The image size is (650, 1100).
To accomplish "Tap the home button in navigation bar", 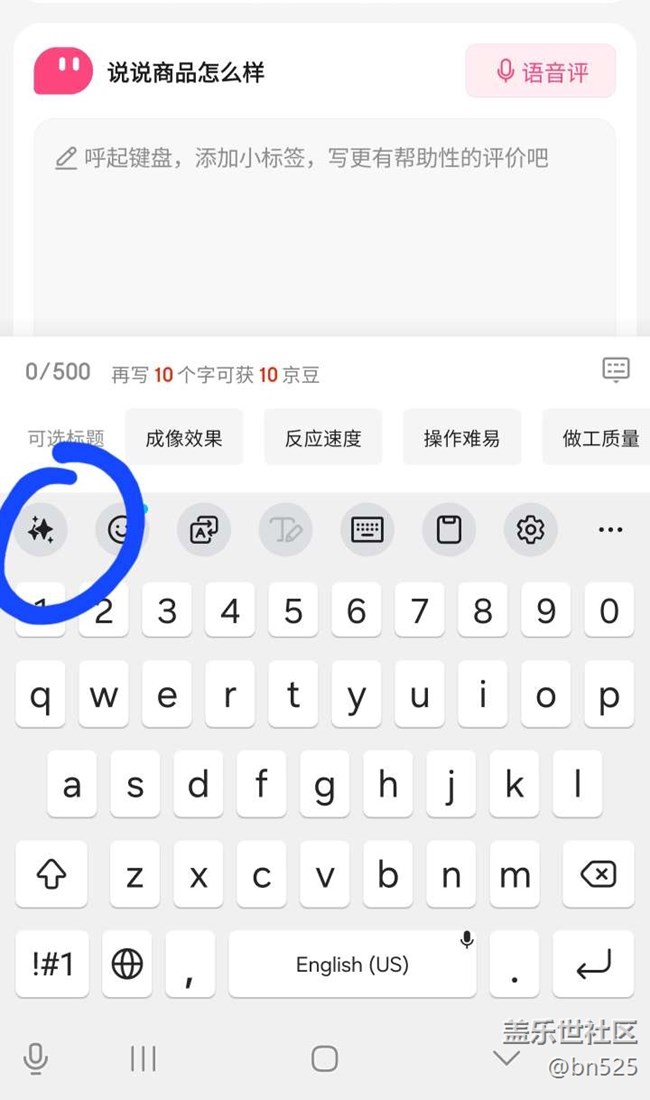I will click(325, 1059).
